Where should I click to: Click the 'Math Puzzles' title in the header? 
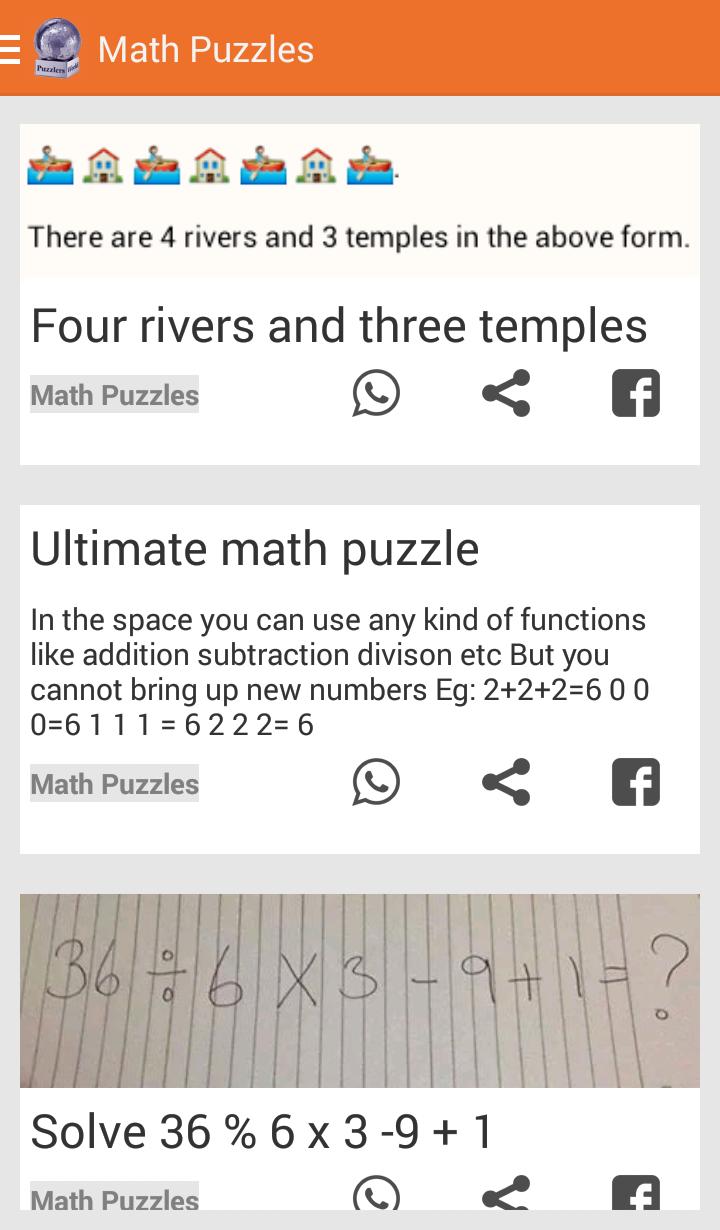pos(205,49)
